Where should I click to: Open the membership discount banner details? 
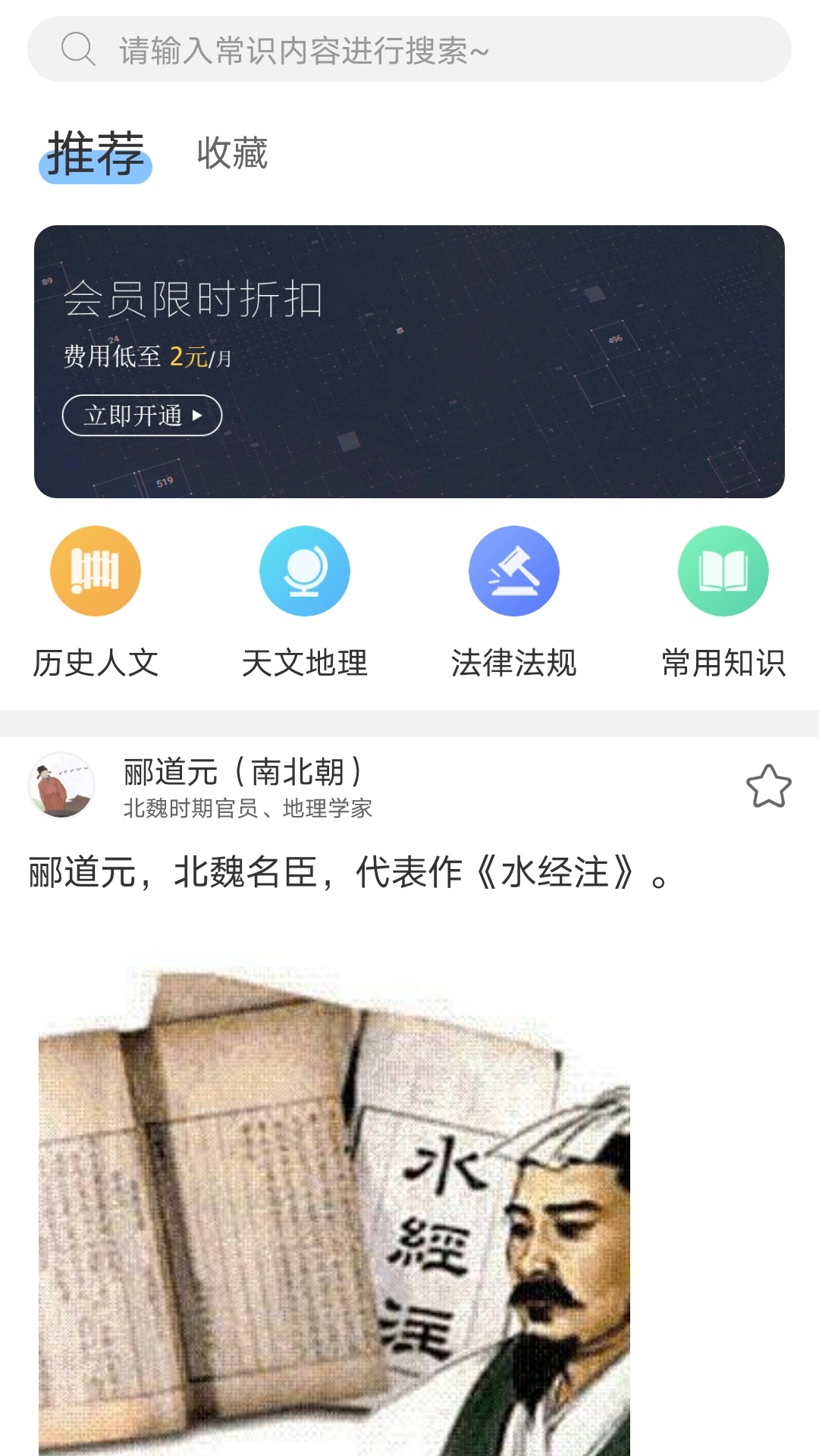[409, 360]
